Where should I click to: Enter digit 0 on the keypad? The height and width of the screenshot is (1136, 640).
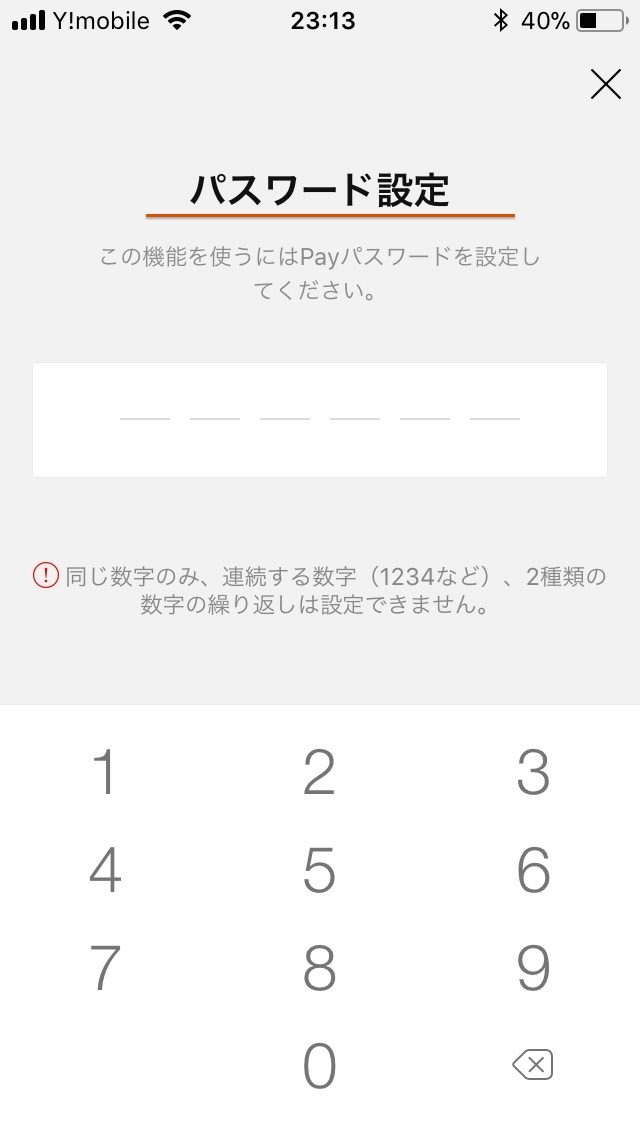point(320,1065)
